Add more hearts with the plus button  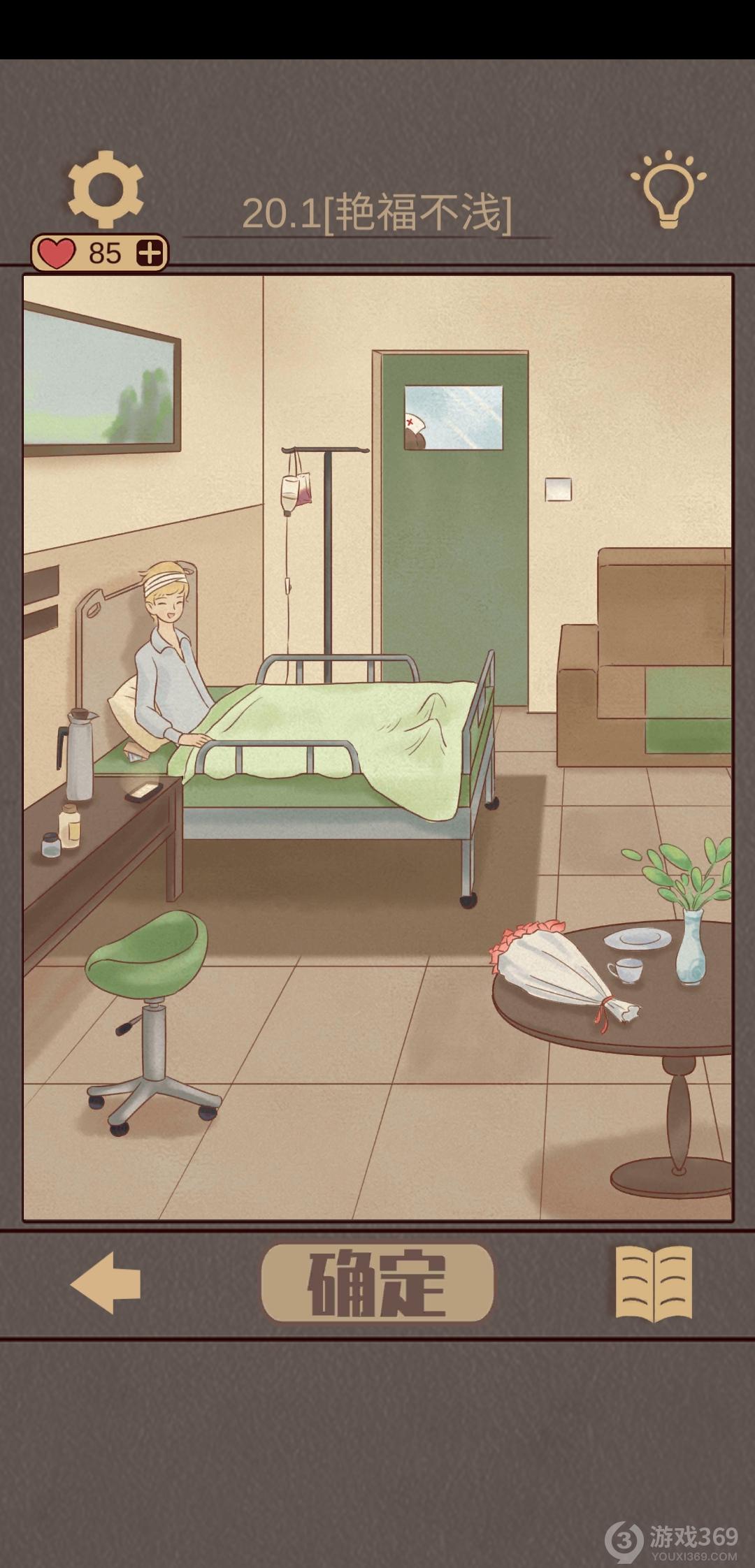150,252
